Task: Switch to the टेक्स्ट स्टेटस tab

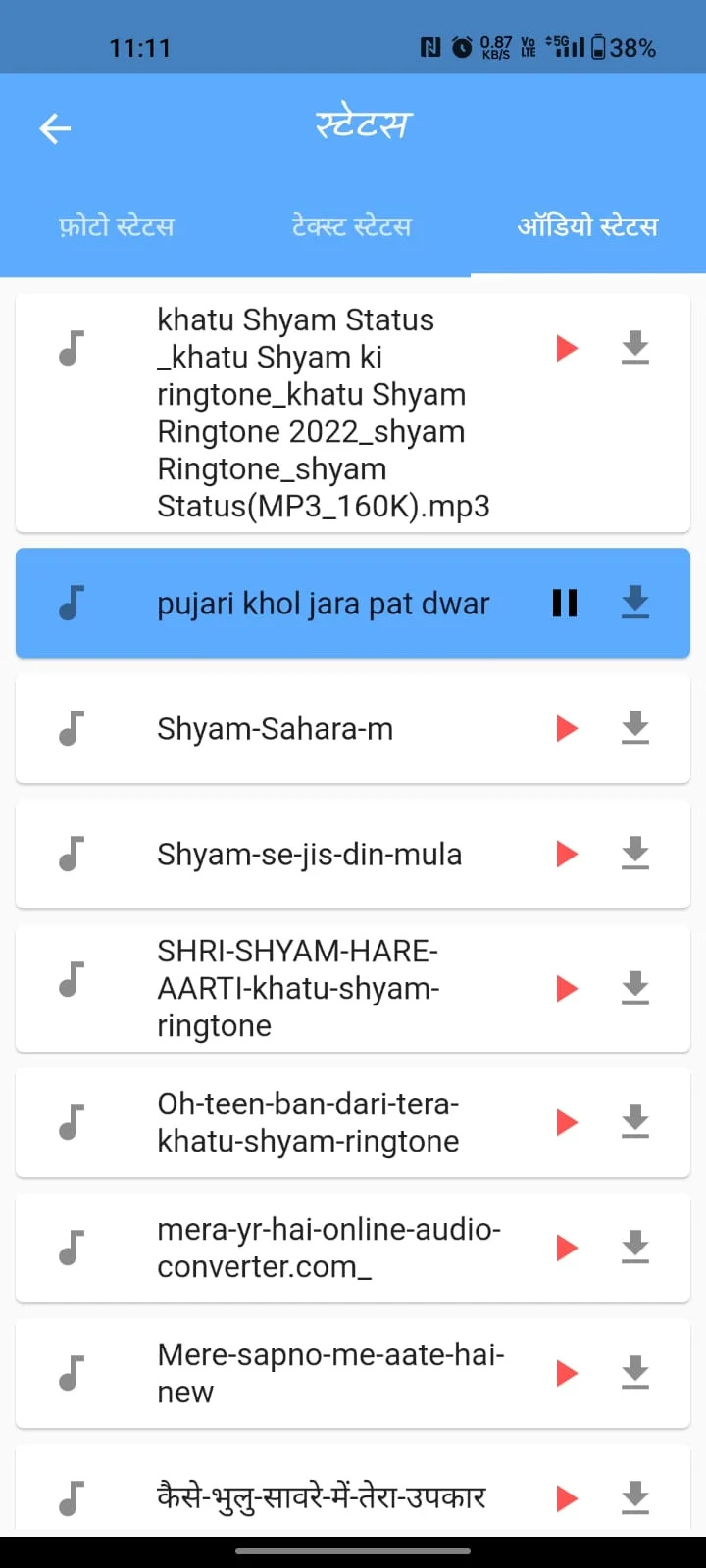Action: tap(352, 226)
